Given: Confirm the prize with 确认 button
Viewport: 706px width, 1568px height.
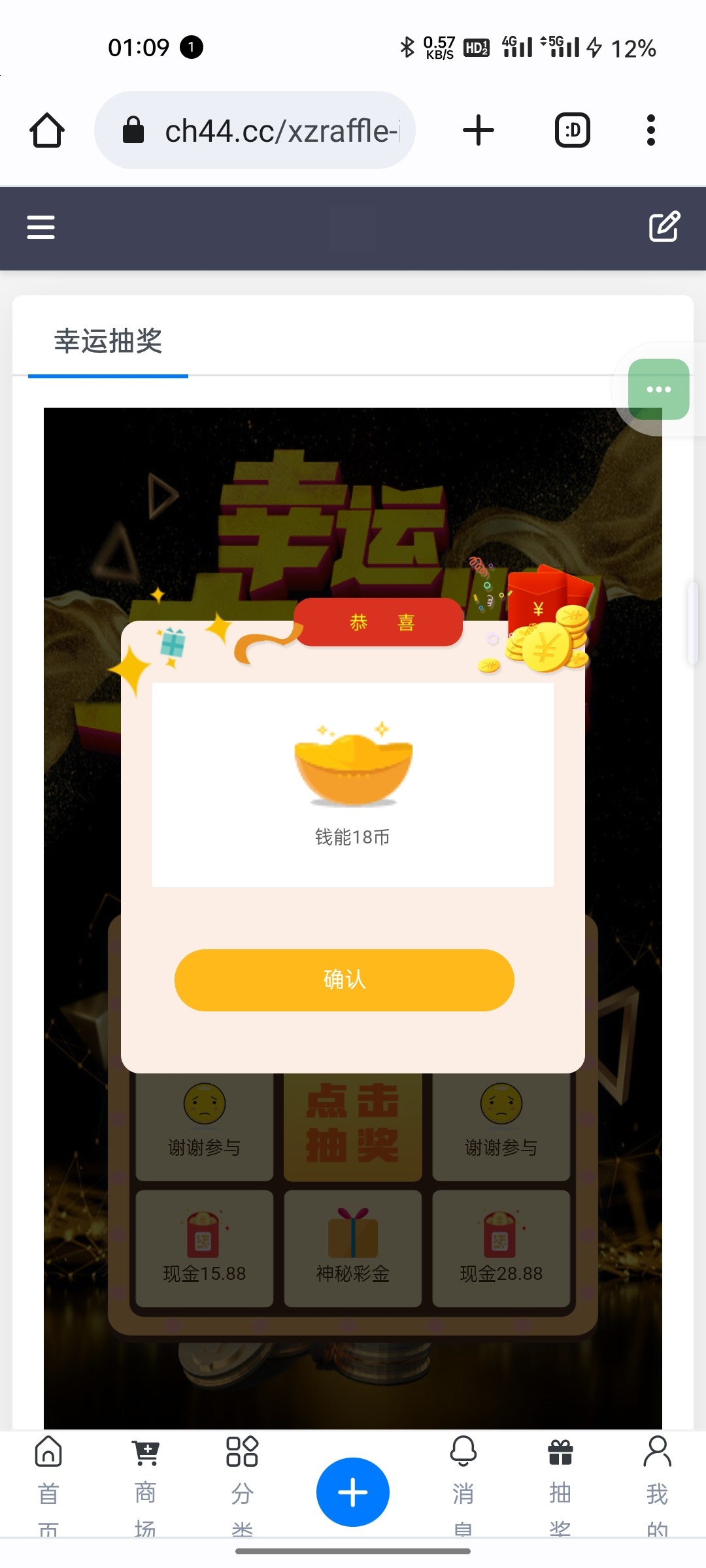Looking at the screenshot, I should coord(345,980).
